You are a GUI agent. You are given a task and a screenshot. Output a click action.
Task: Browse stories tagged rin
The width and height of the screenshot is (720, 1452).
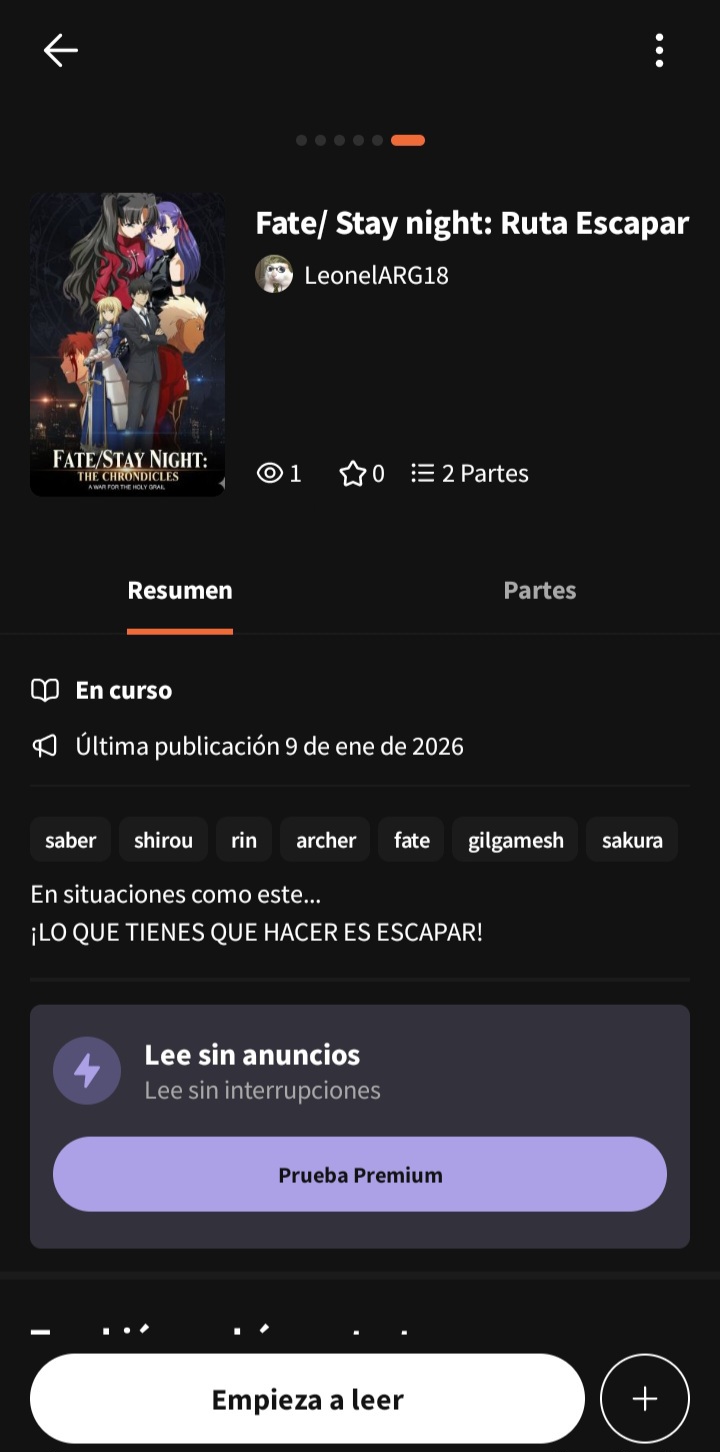(244, 840)
